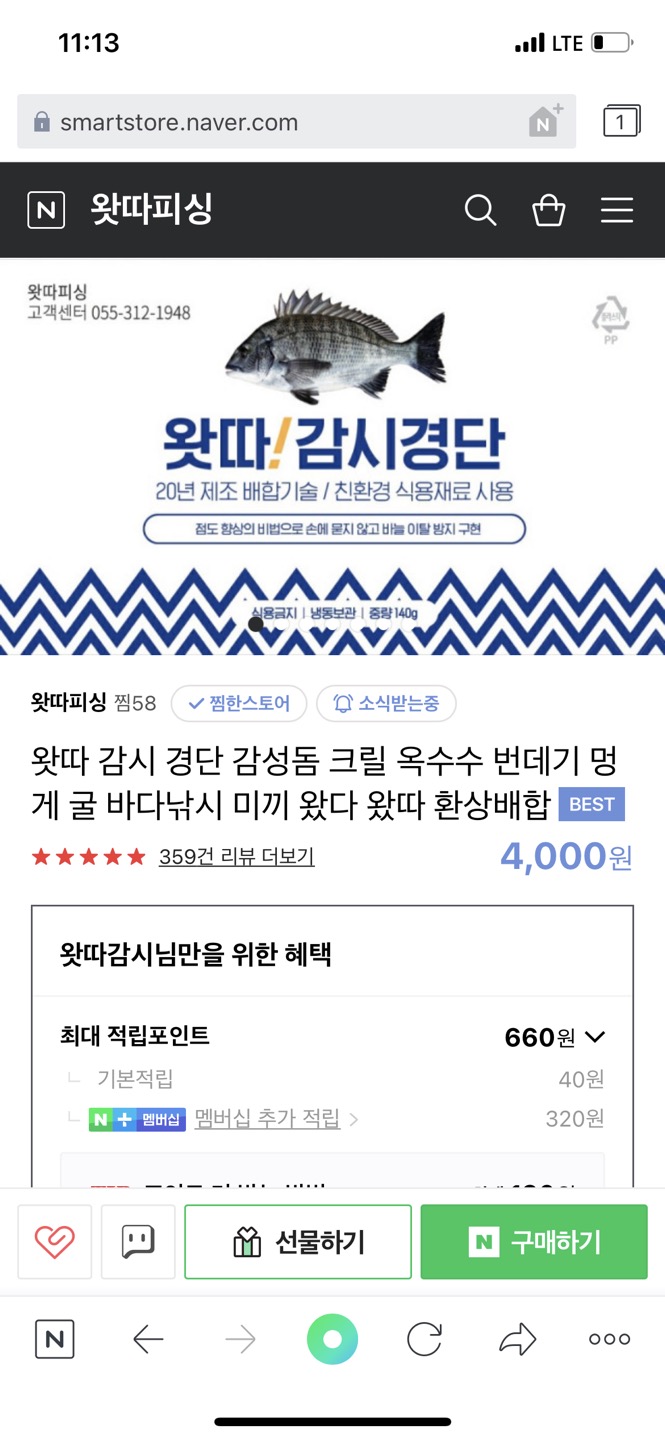Open the search icon in the store header

pyautogui.click(x=480, y=210)
